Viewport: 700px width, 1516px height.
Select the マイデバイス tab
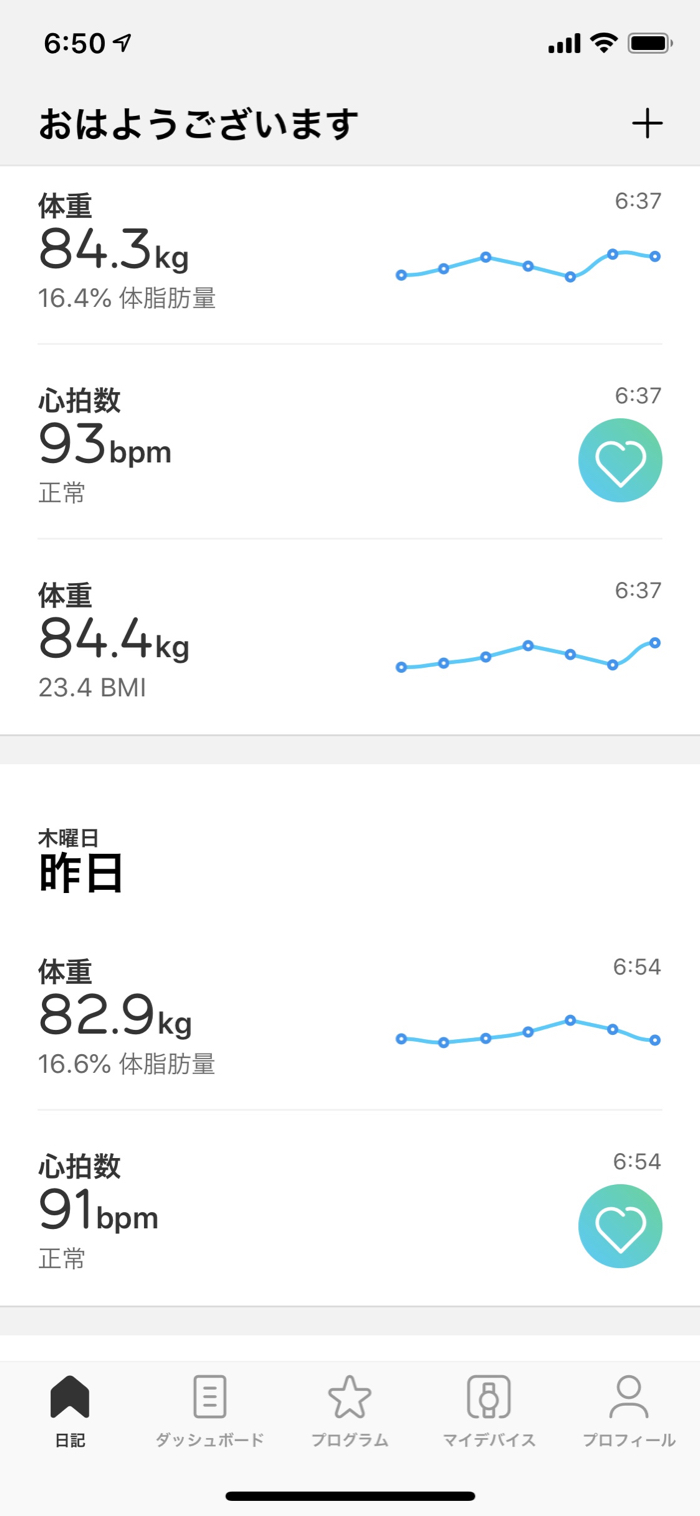coord(489,1410)
